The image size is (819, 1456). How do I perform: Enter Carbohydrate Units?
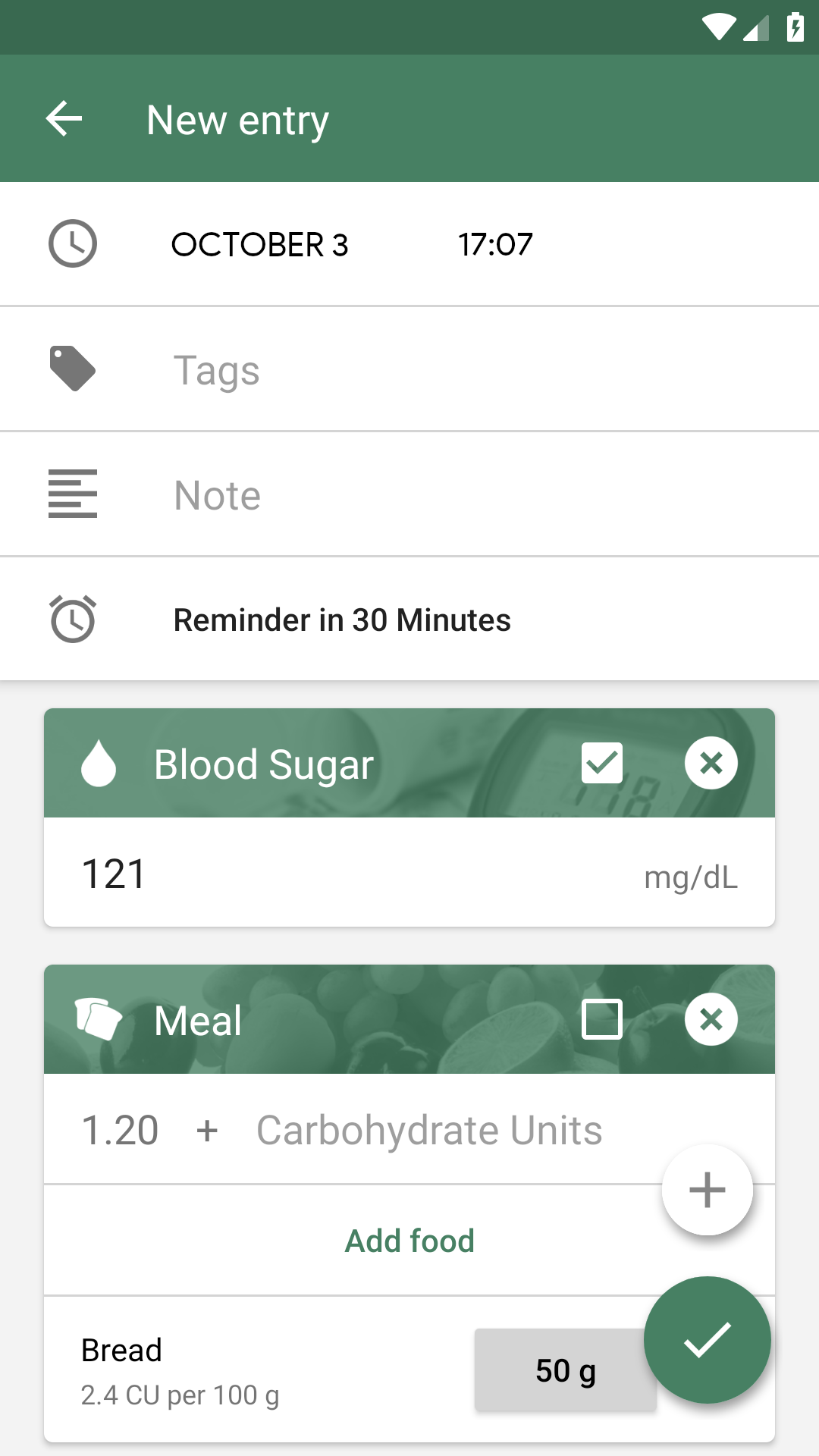[429, 1130]
